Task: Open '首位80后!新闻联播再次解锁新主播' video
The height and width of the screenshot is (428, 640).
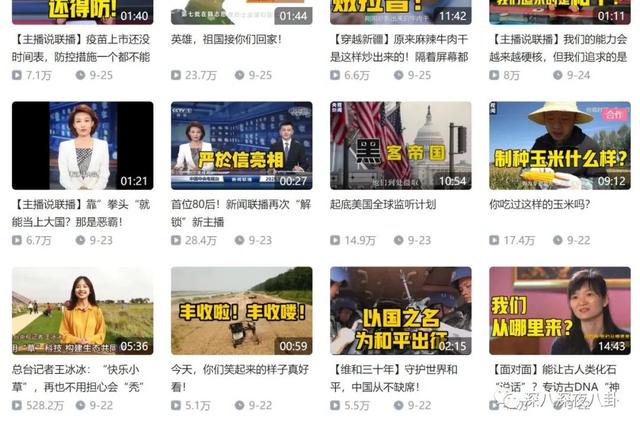Action: tap(241, 145)
